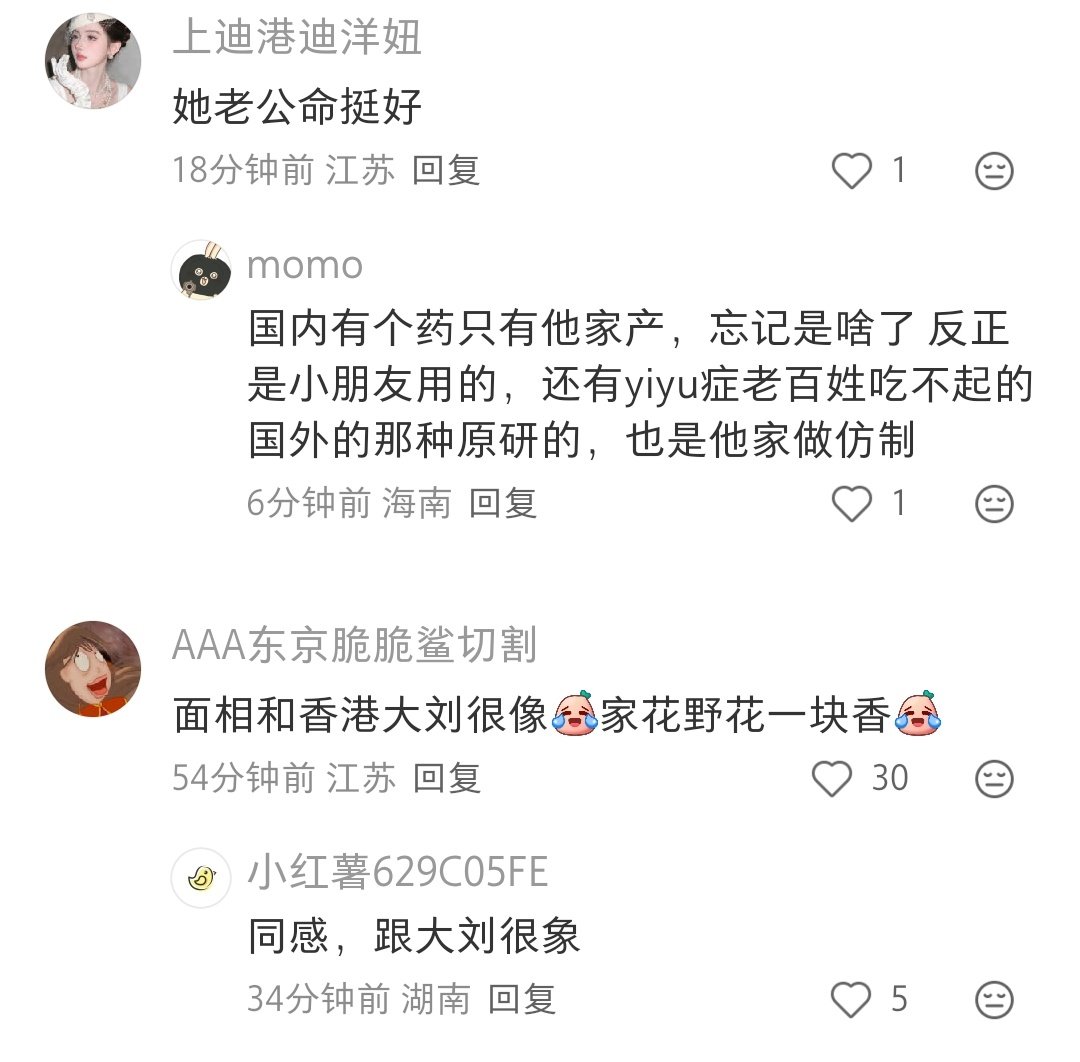Tap dislike face on 小红薯629C05FE's reply

coord(994,999)
